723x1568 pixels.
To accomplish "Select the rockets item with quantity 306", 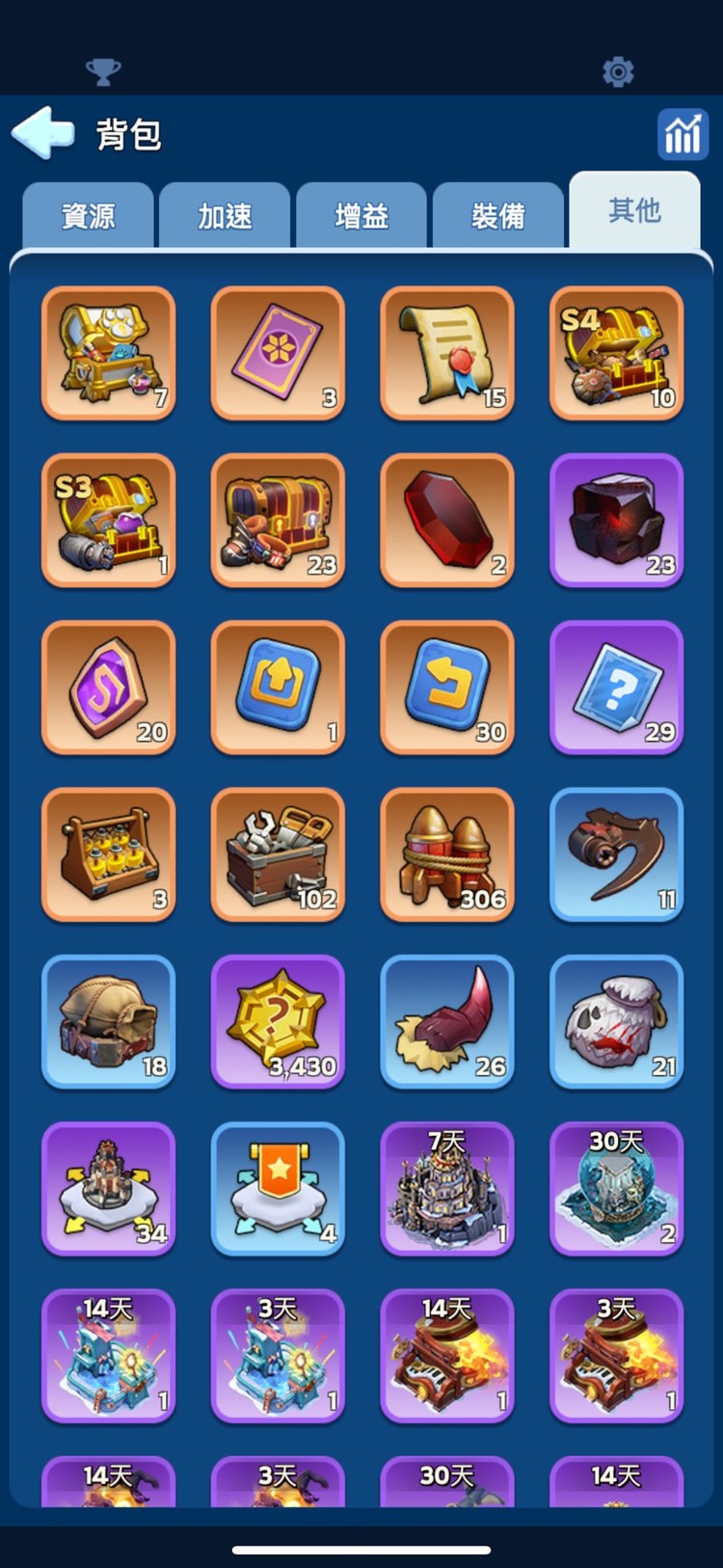I will pyautogui.click(x=447, y=854).
